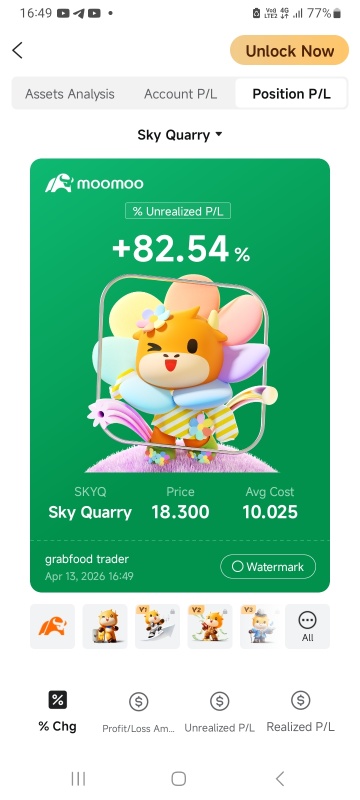The height and width of the screenshot is (800, 360).
Task: Go back using the top-left arrow
Action: (17, 51)
